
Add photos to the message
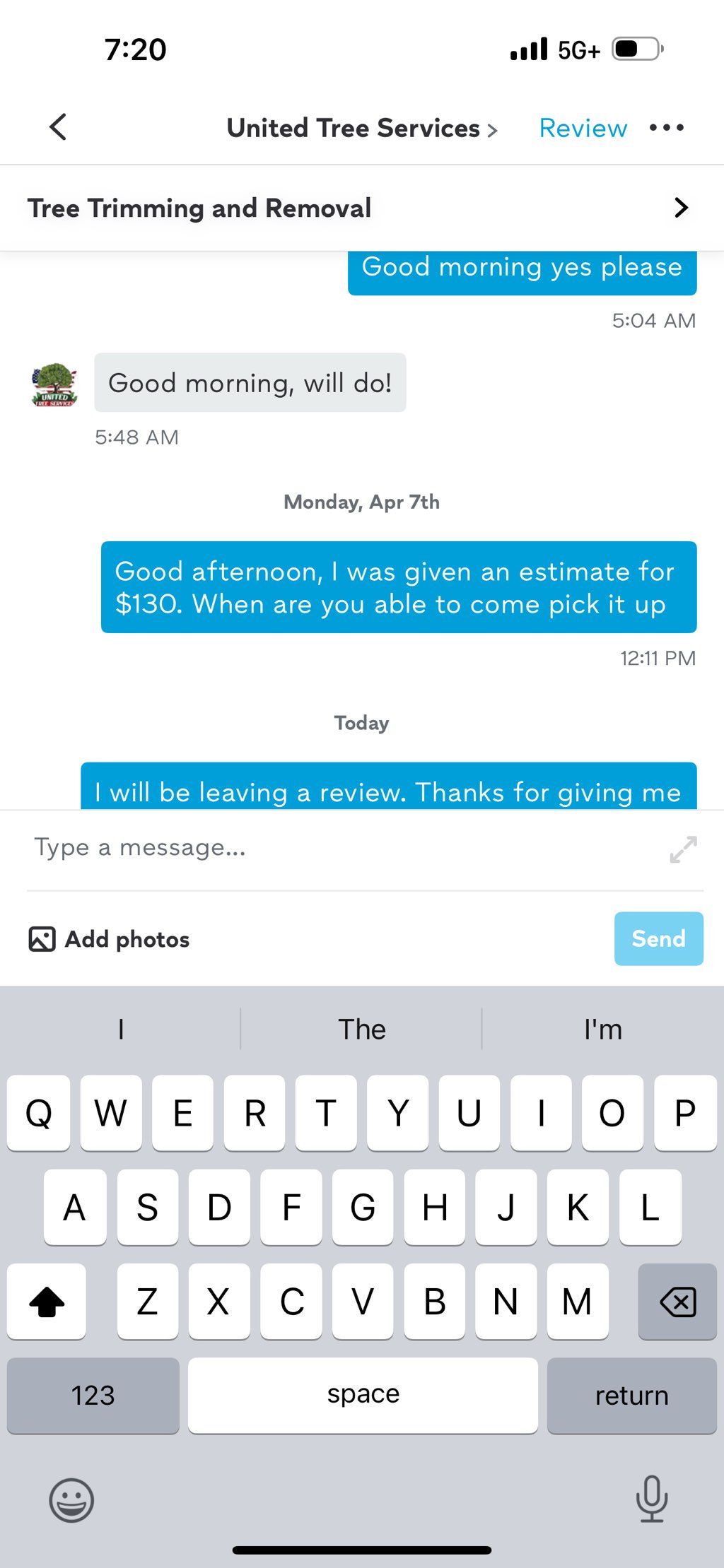pos(110,939)
